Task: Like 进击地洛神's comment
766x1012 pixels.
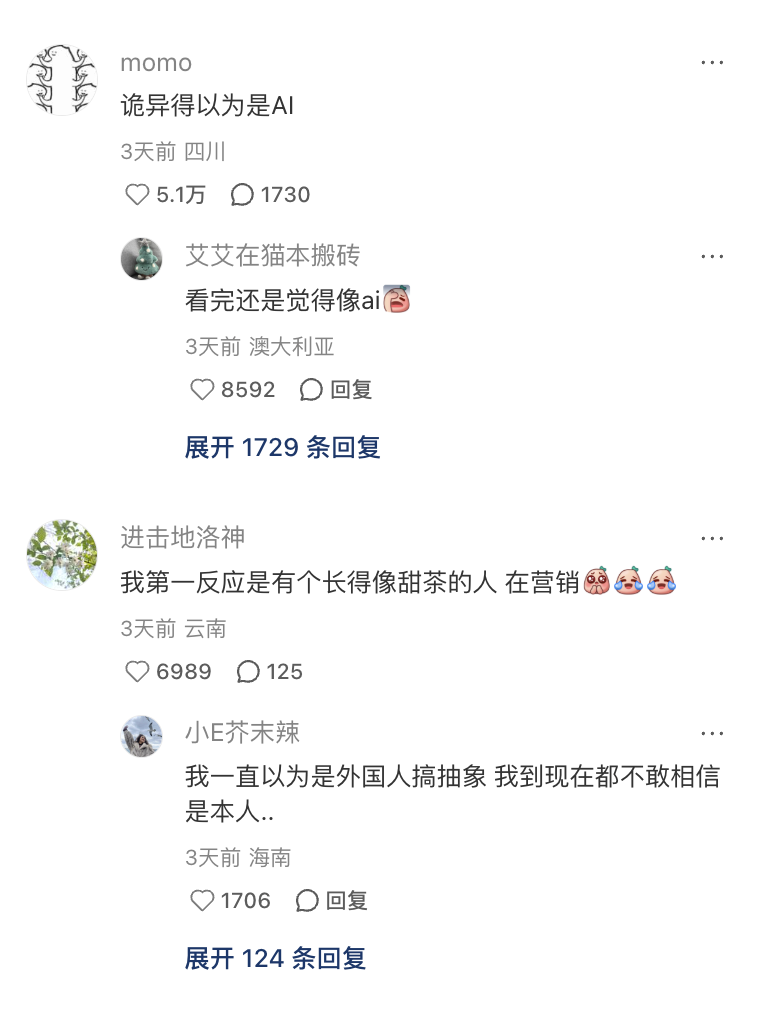Action: pos(137,672)
